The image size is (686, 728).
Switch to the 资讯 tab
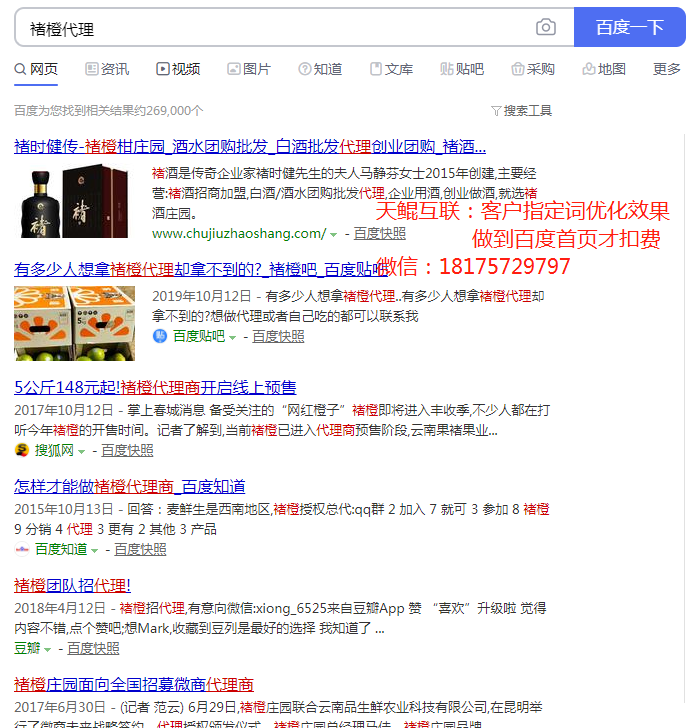[x=107, y=69]
